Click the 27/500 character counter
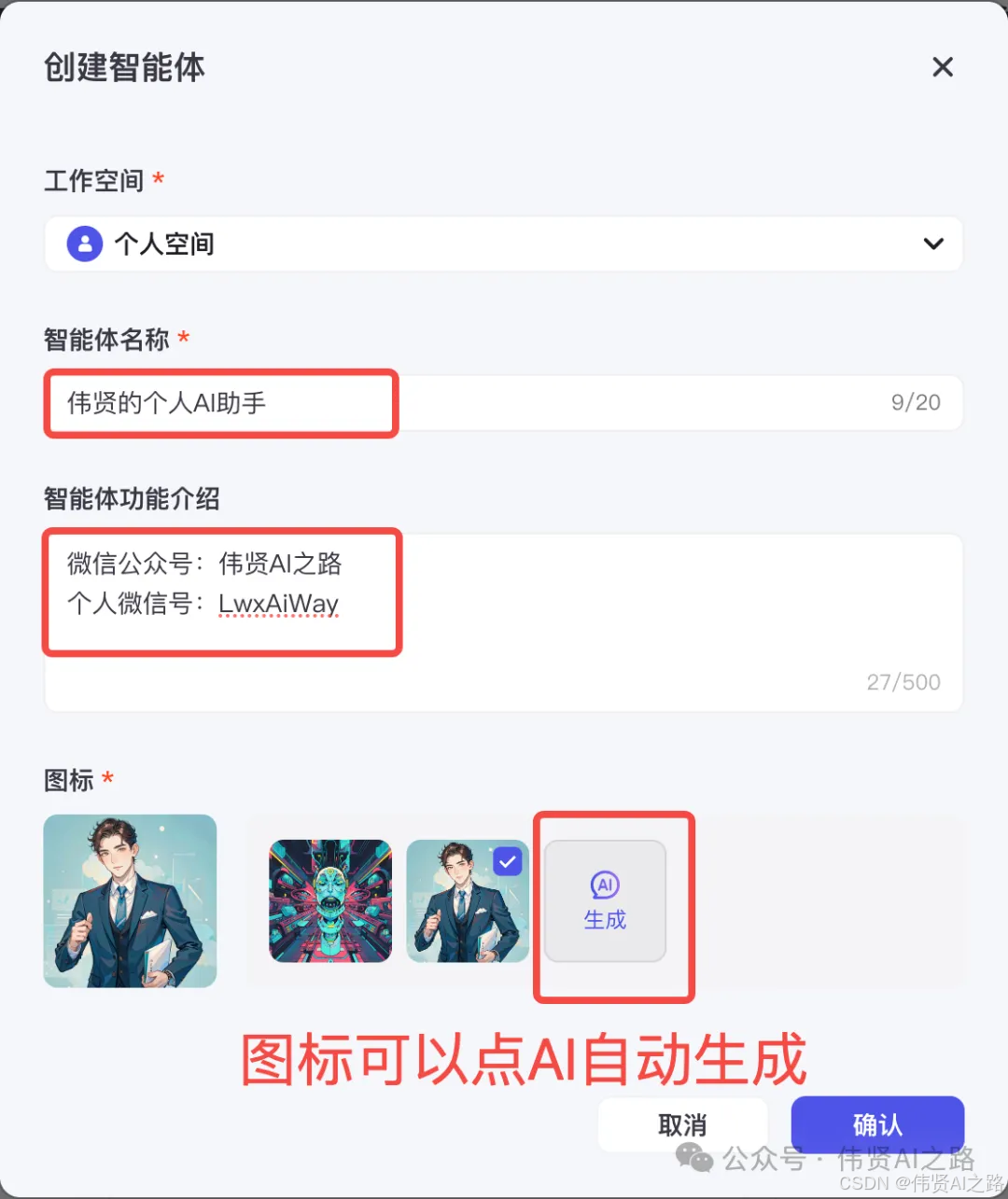Image resolution: width=1008 pixels, height=1199 pixels. pos(903,681)
